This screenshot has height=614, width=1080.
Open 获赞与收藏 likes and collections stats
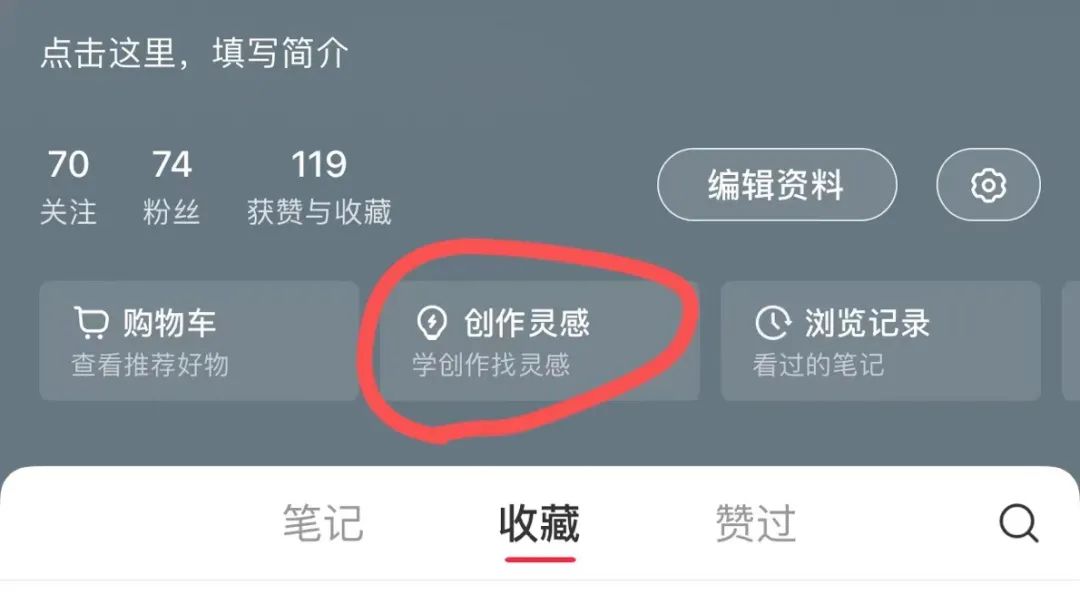[x=319, y=187]
